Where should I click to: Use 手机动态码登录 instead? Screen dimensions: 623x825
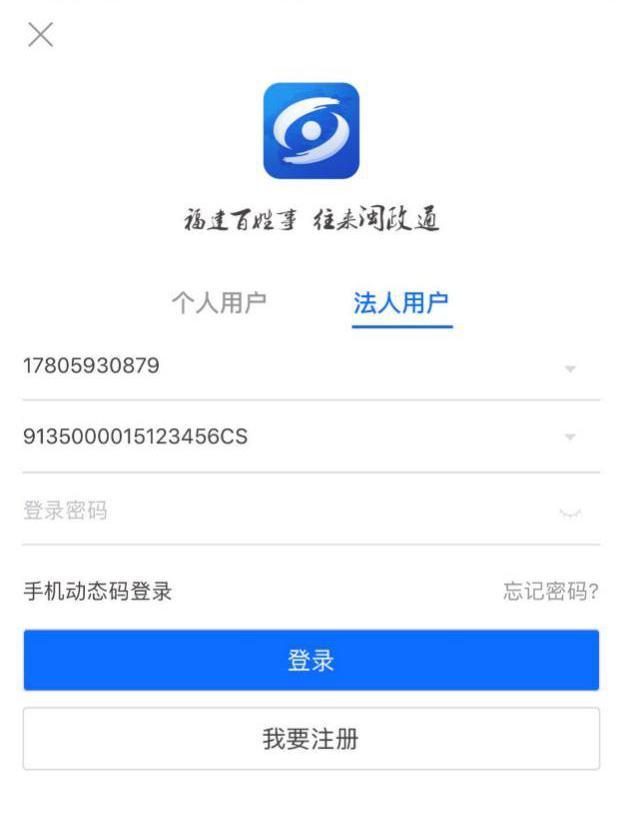click(98, 591)
